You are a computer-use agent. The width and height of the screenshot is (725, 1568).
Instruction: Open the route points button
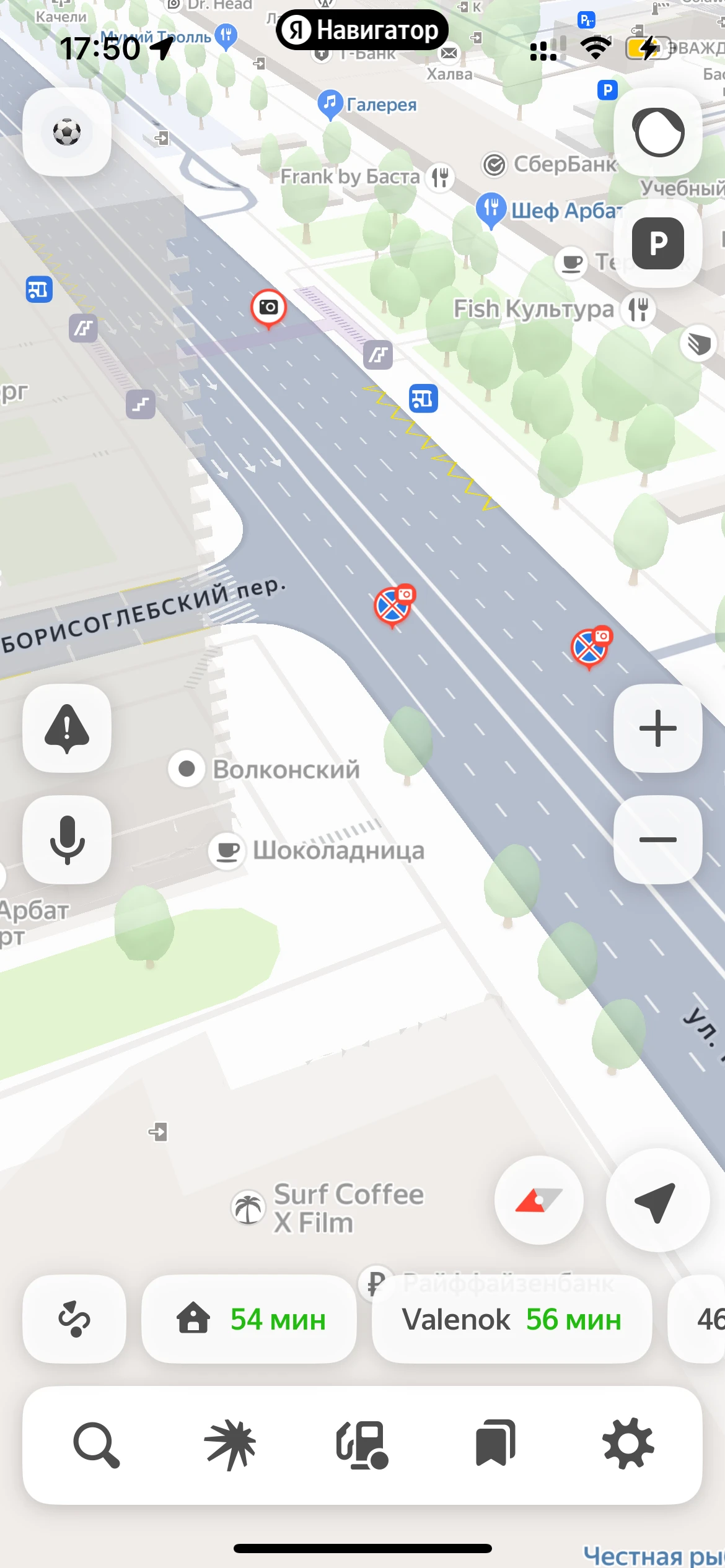tap(74, 1319)
